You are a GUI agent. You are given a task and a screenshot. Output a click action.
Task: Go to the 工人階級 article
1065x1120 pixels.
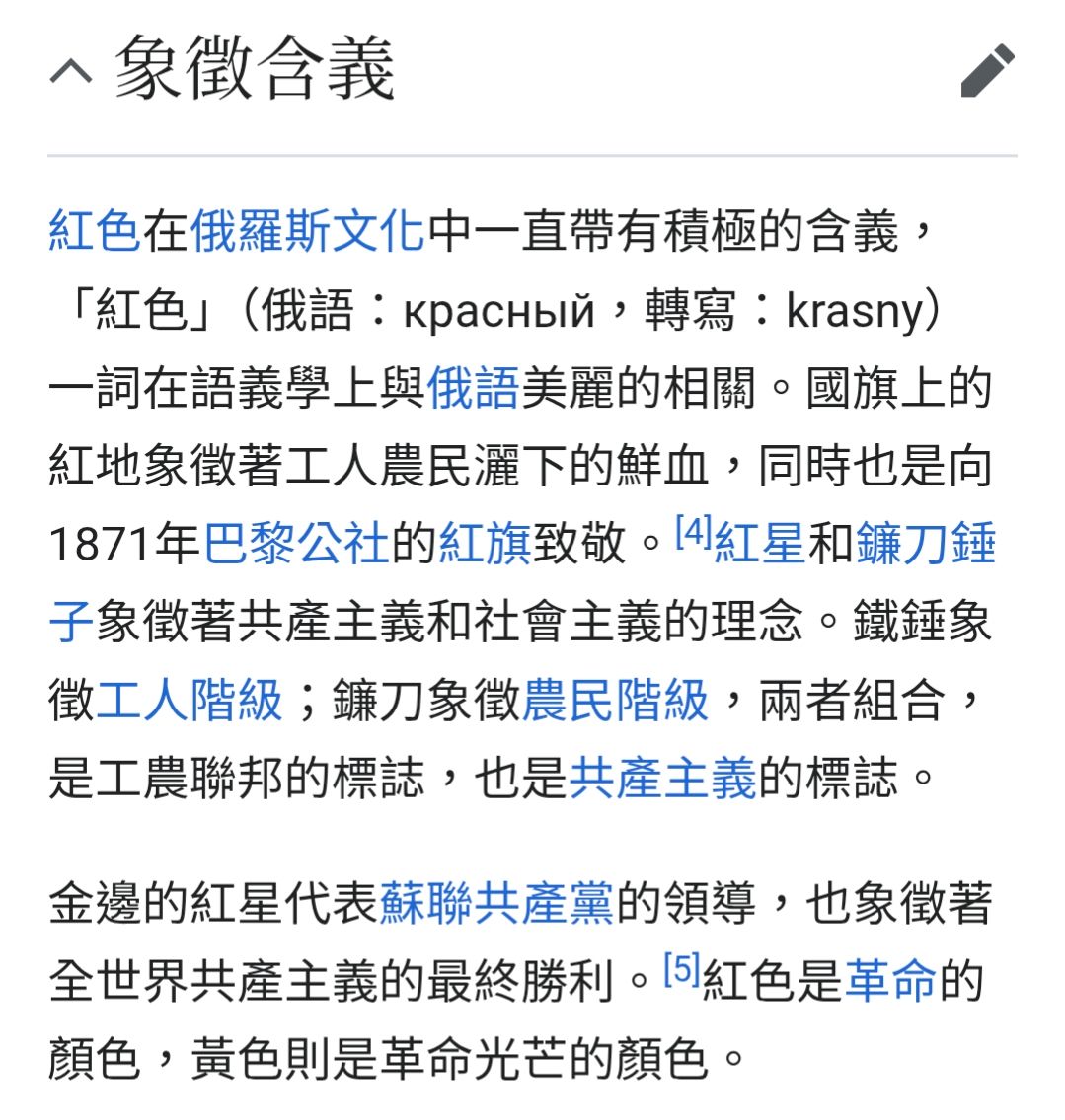[x=190, y=700]
